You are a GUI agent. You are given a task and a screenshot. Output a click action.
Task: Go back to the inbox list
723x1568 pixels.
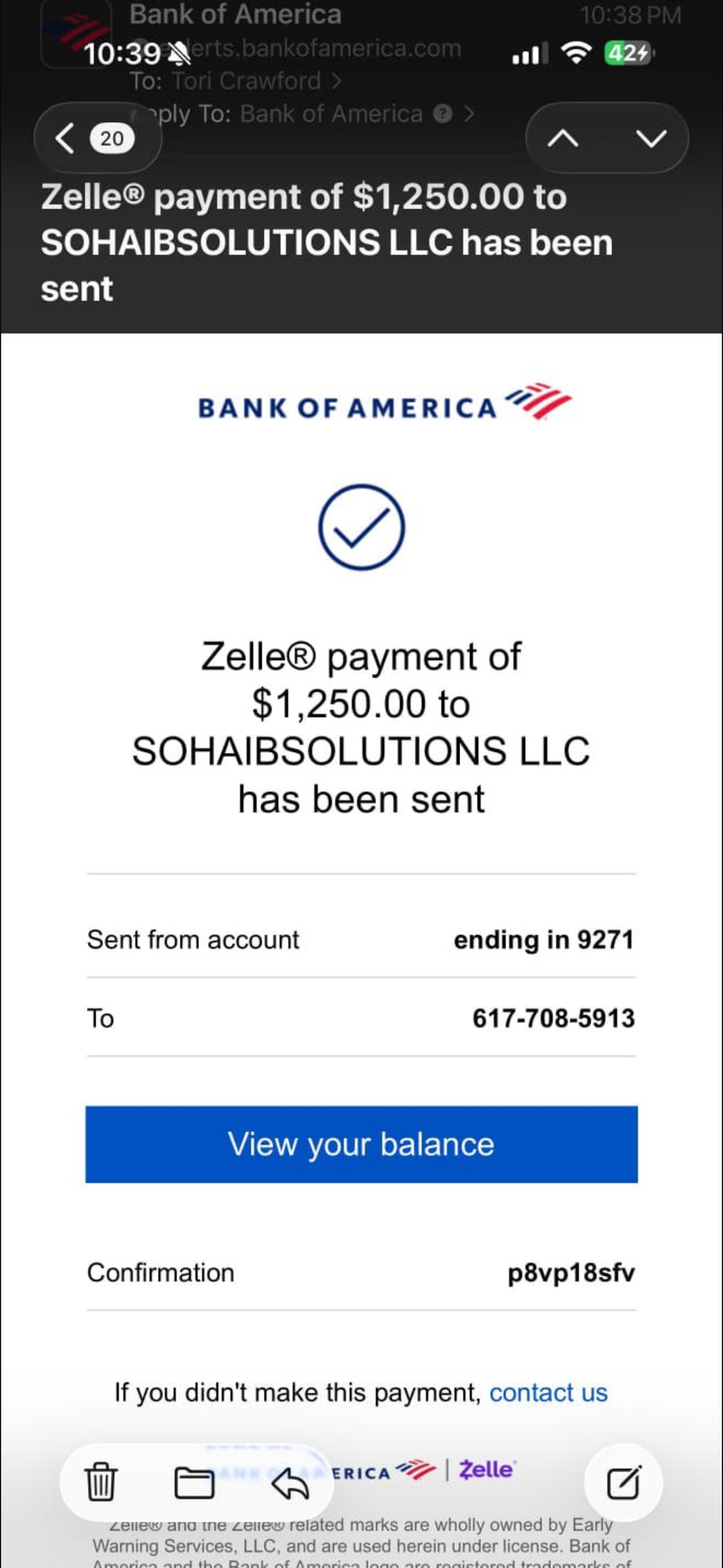(97, 138)
